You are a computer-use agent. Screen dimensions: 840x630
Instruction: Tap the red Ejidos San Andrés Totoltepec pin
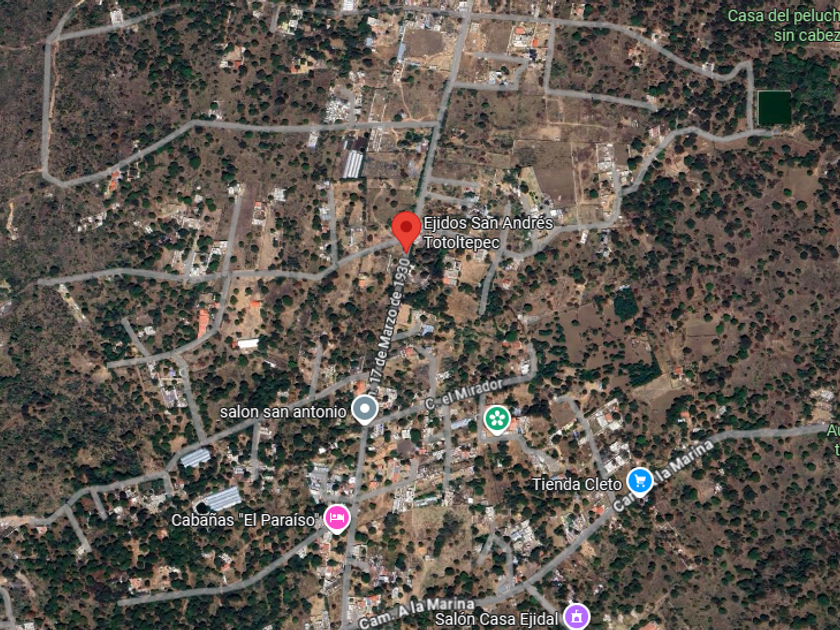coord(405,229)
